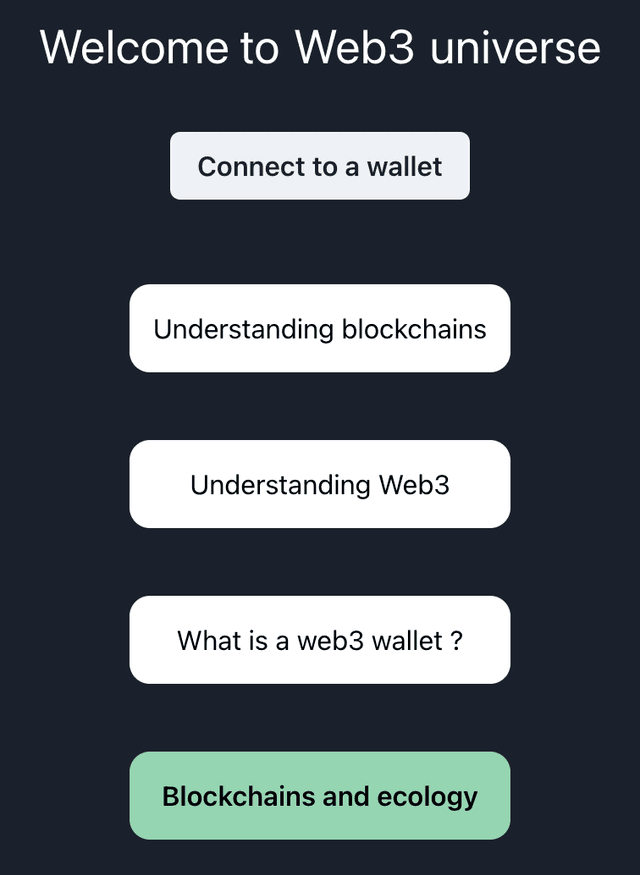Open Understanding blockchains
The height and width of the screenshot is (875, 640).
pyautogui.click(x=319, y=328)
